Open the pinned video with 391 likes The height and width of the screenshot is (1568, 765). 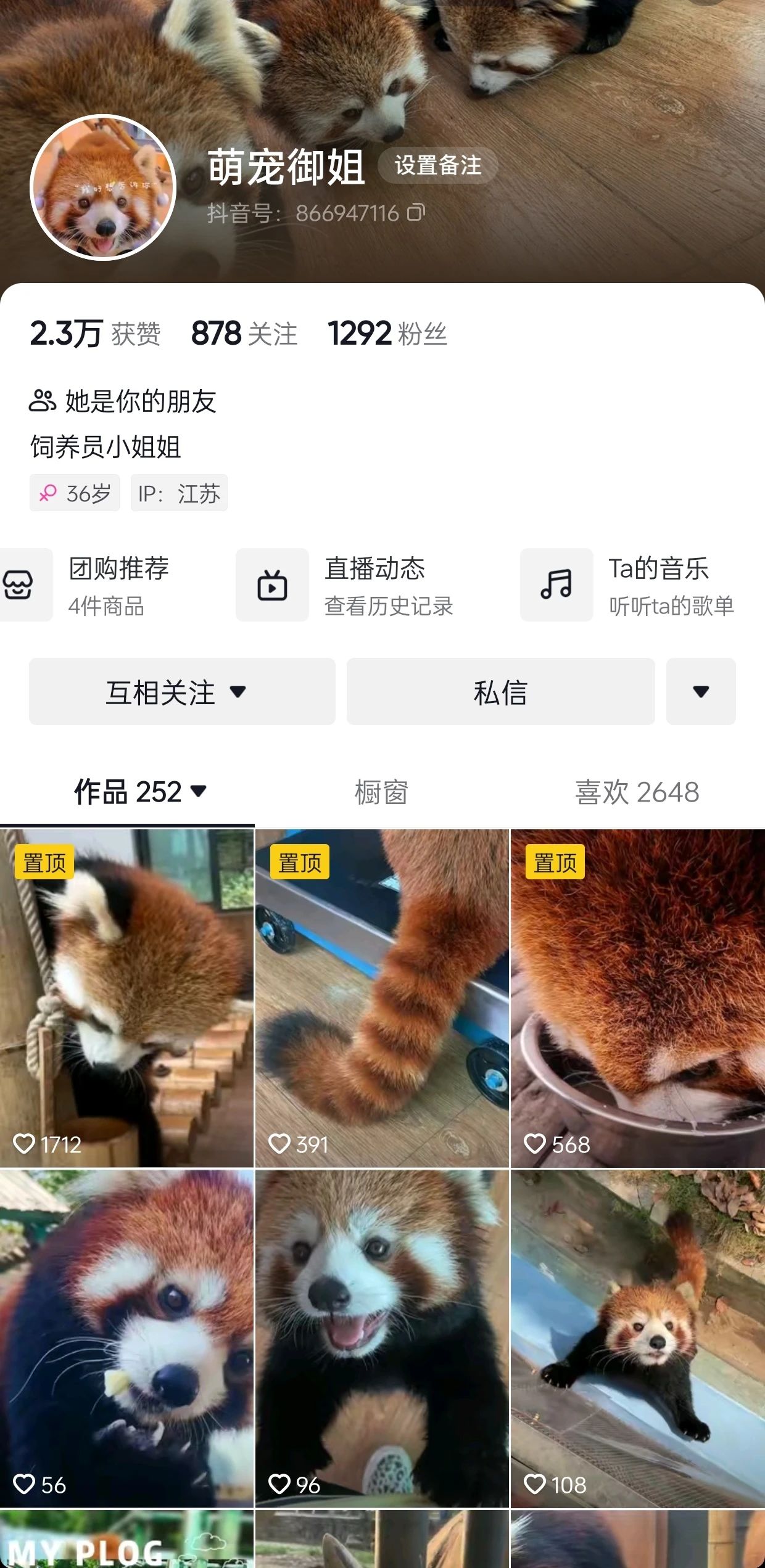pos(382,998)
